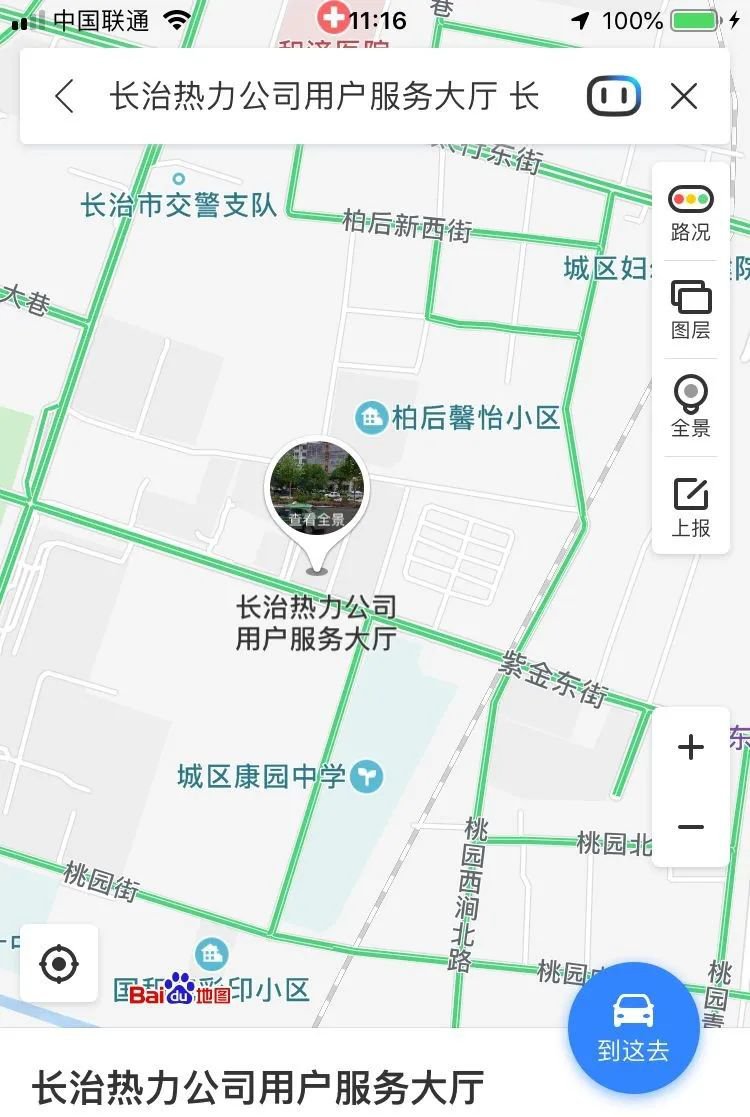Screen dimensions: 750x1117
Task: Clear the search with the X icon
Action: point(684,97)
